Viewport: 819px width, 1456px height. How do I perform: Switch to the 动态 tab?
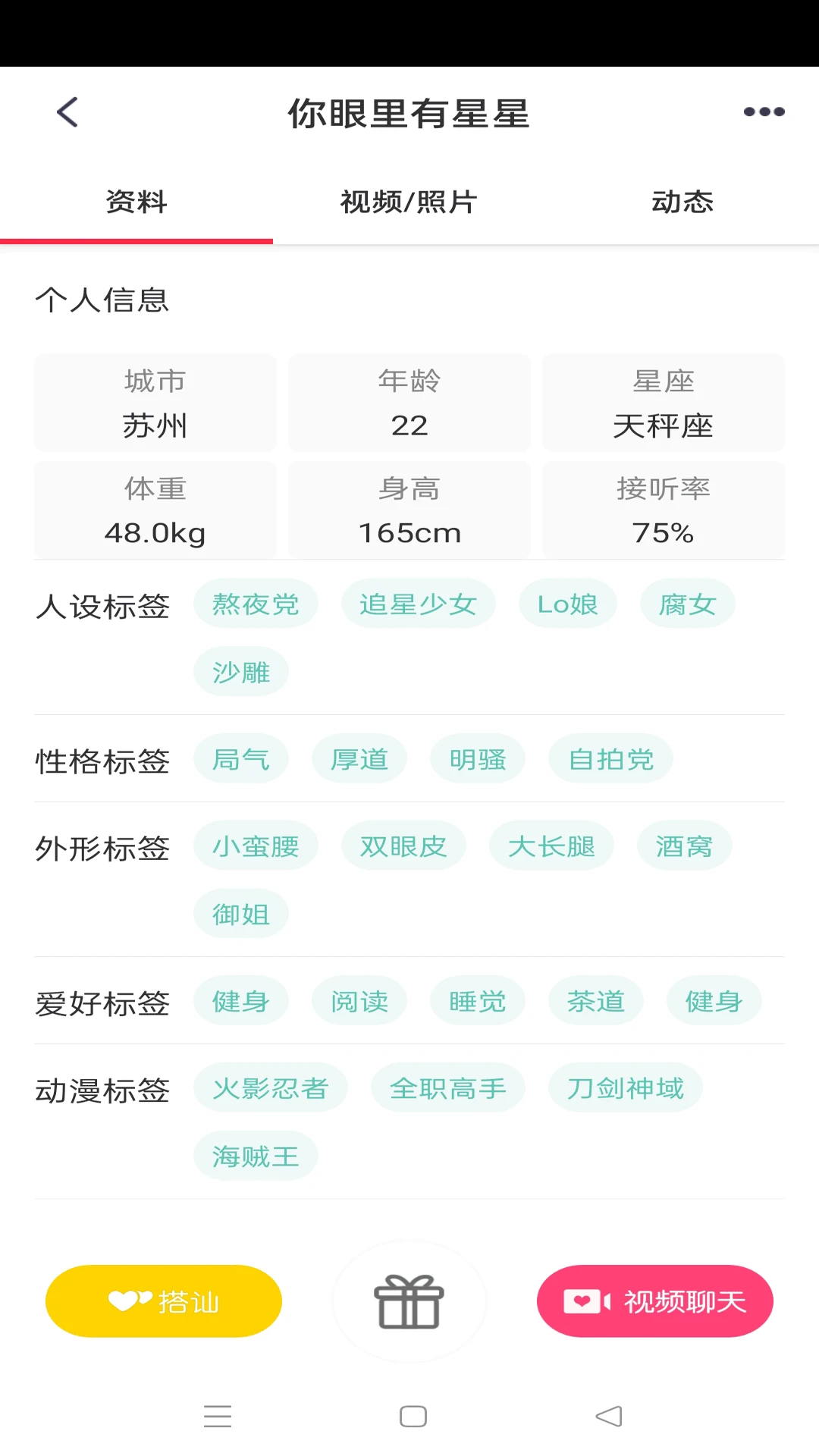[683, 202]
